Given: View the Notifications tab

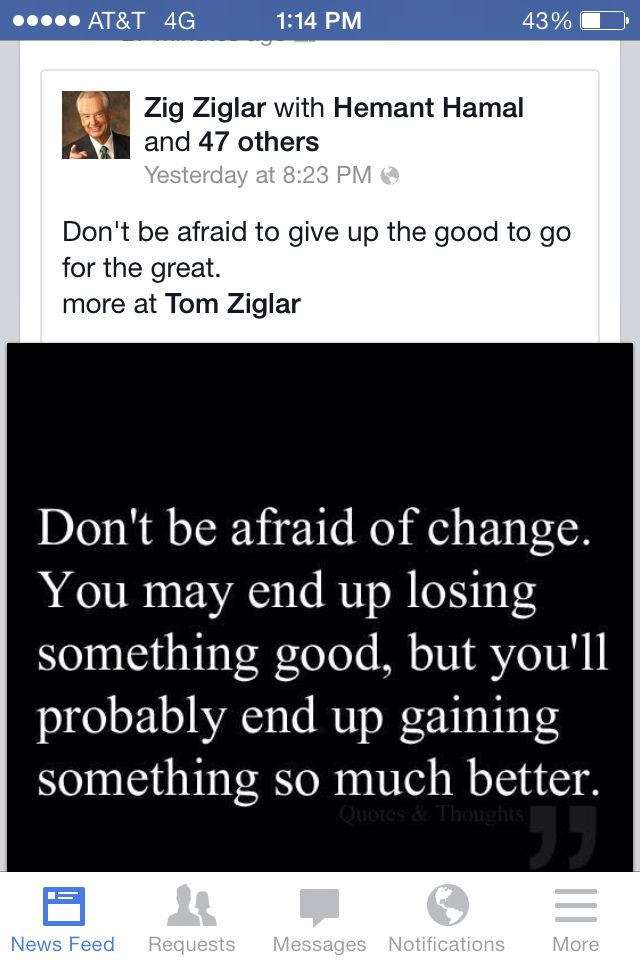Looking at the screenshot, I should coord(447,918).
